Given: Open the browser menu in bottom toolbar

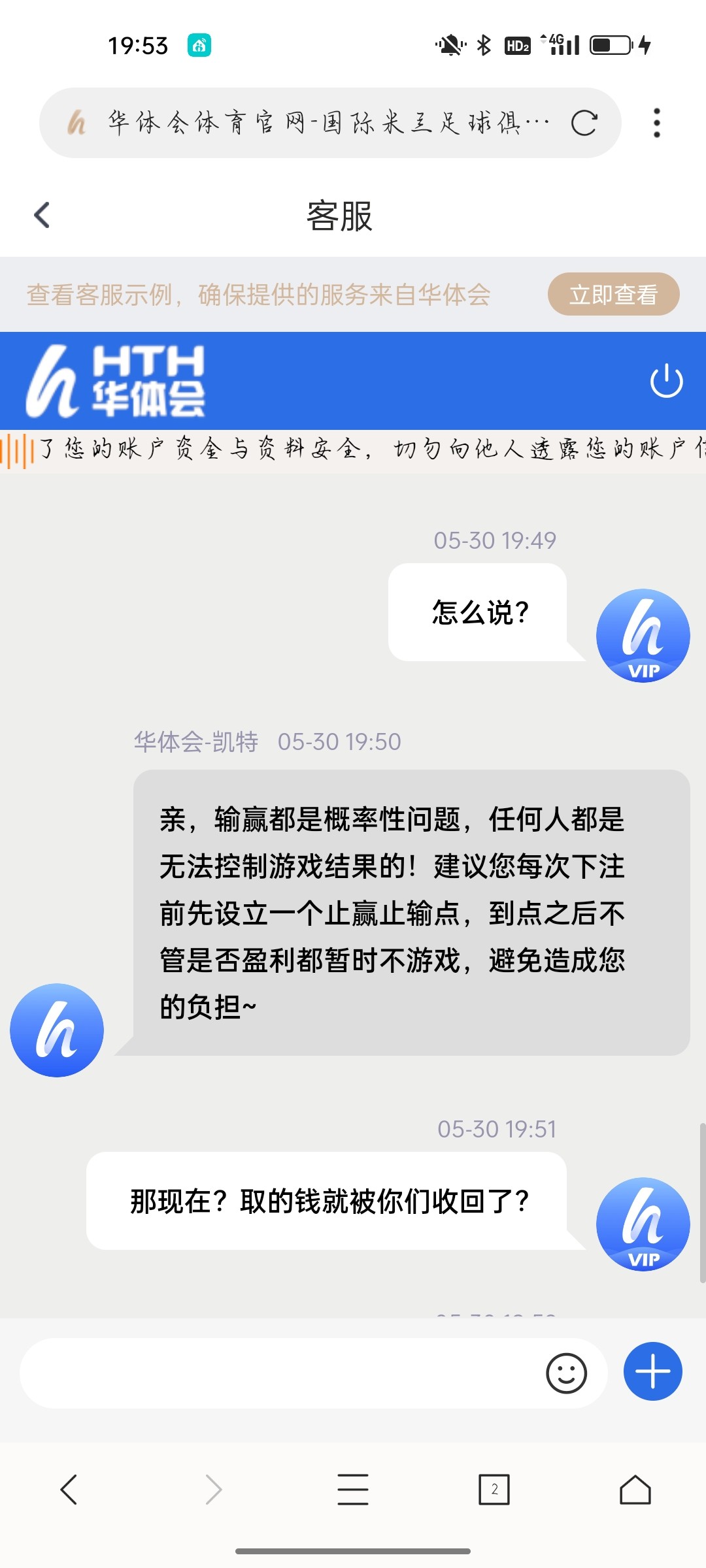Looking at the screenshot, I should [353, 1490].
